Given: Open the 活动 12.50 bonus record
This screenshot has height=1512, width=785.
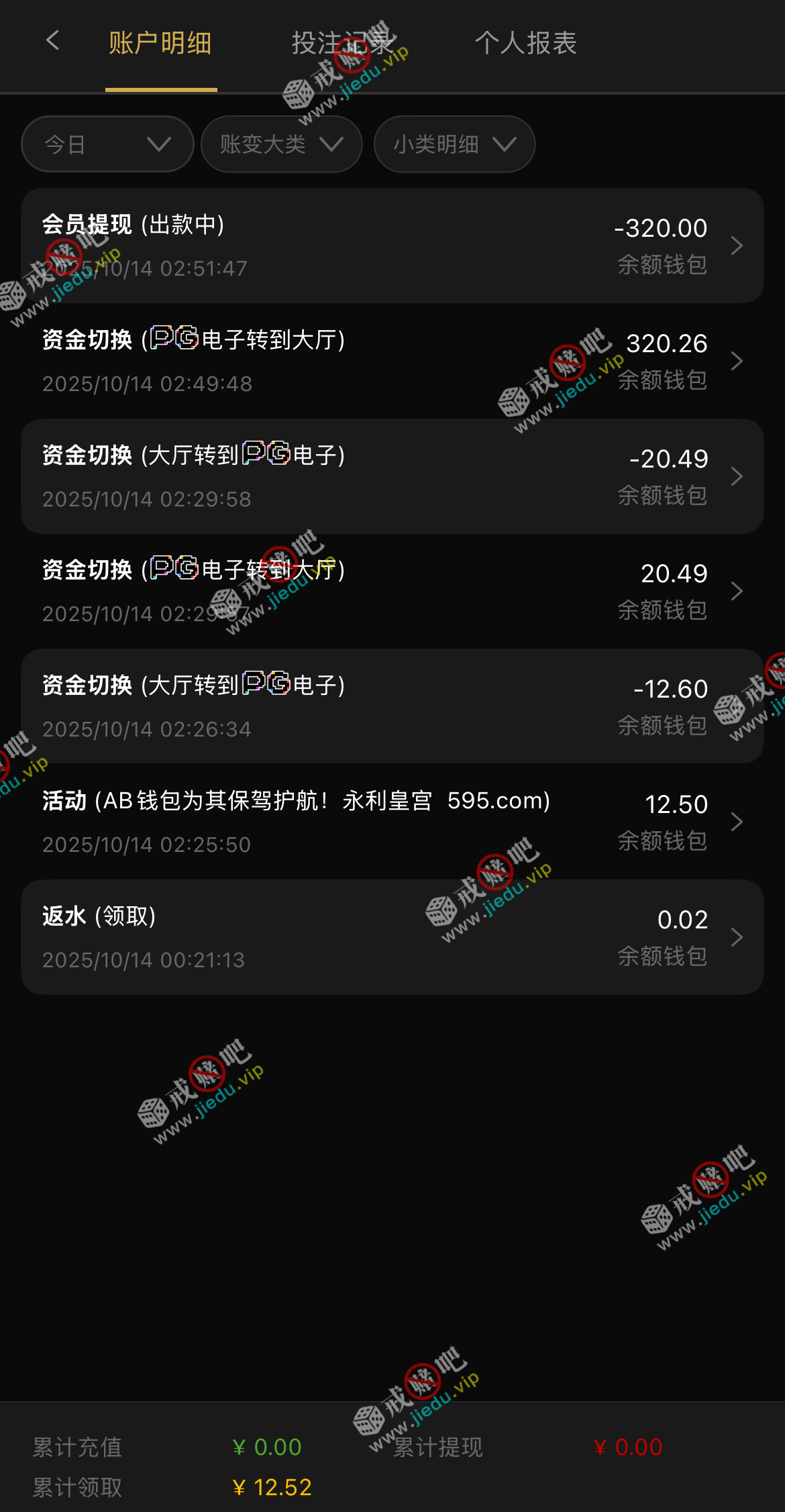Looking at the screenshot, I should 392,822.
